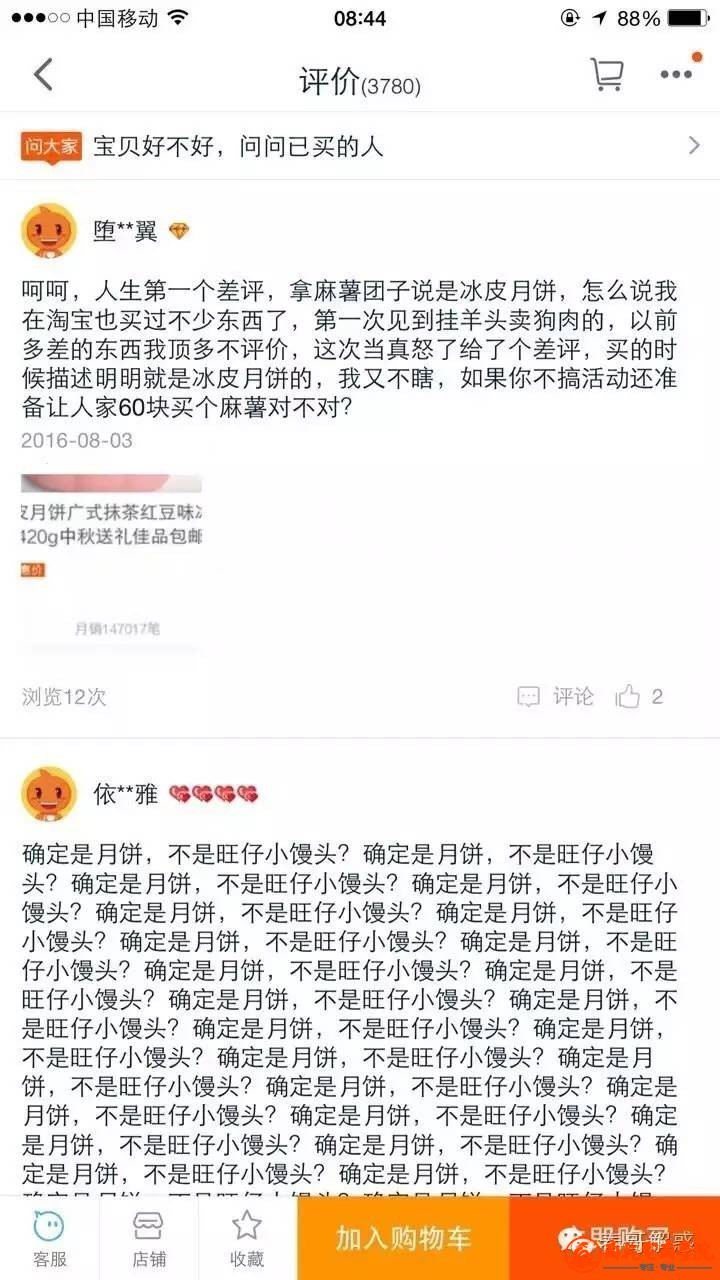Viewport: 720px width, 1280px height.
Task: Open the 问大家 ask buyers row
Action: [x=360, y=147]
